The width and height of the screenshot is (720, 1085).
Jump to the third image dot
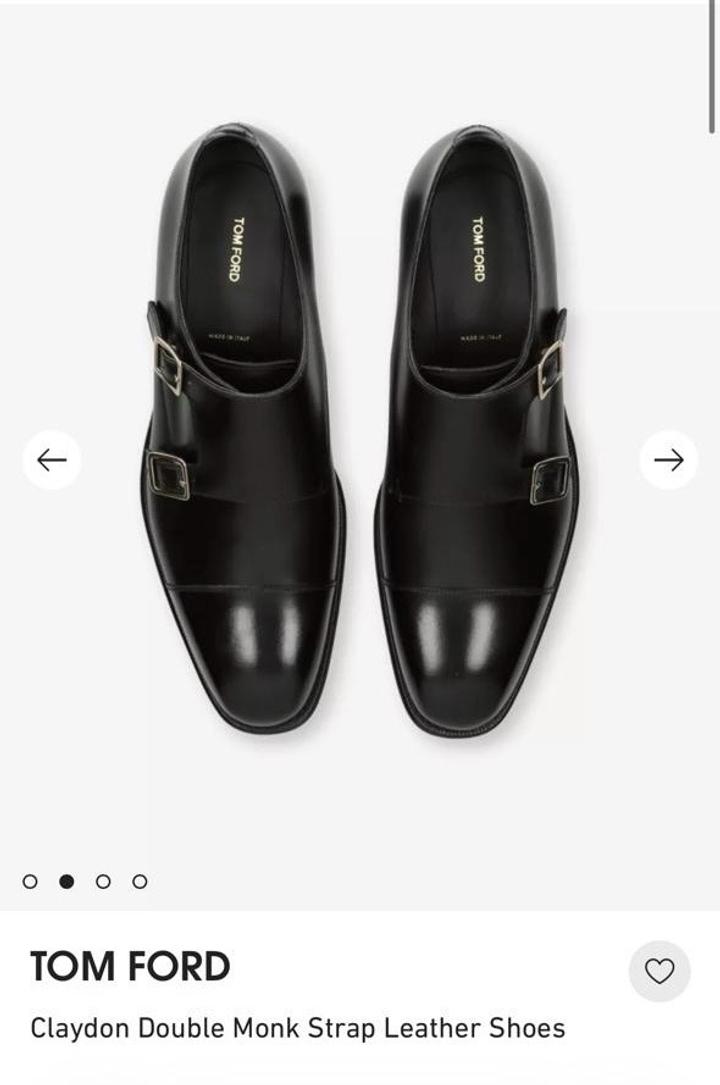(103, 881)
